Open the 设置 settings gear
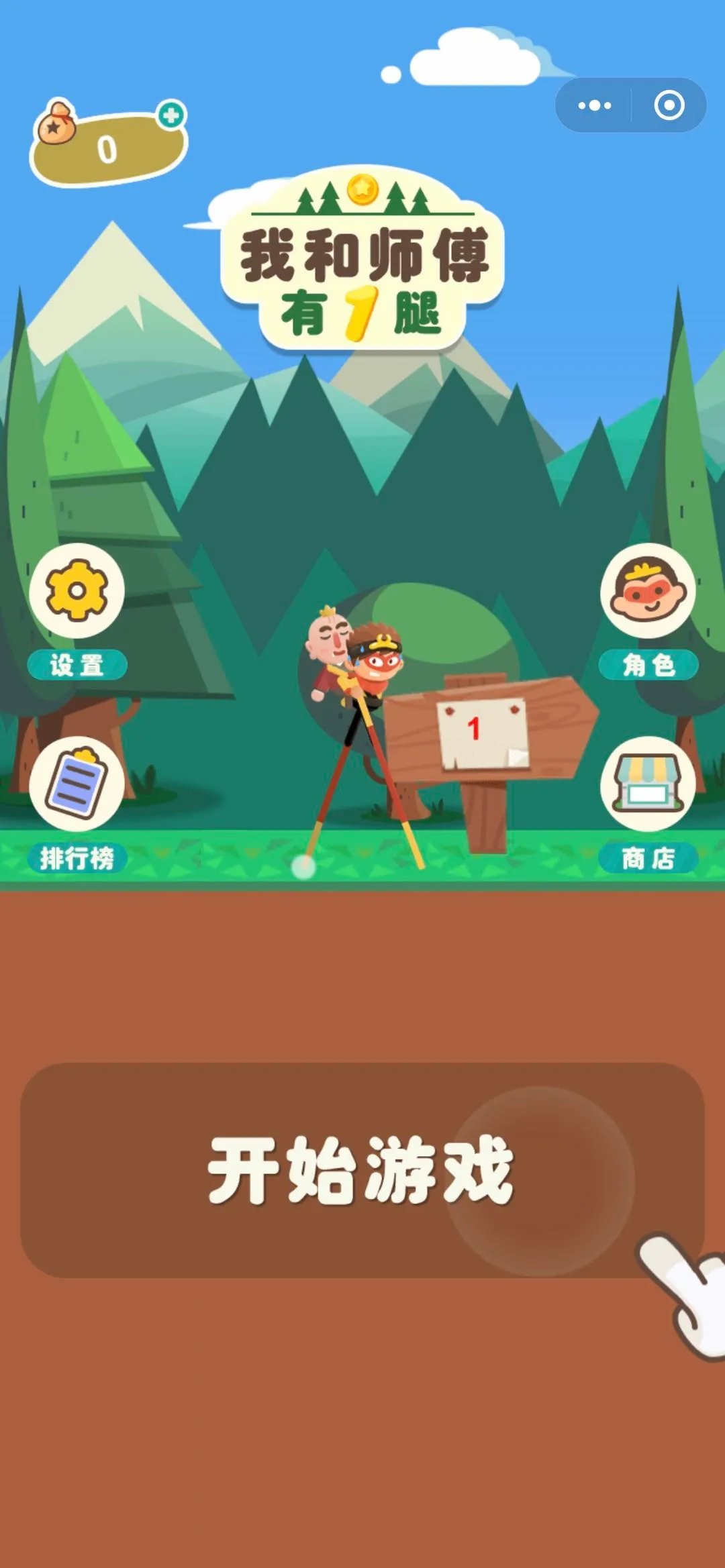 point(77,591)
